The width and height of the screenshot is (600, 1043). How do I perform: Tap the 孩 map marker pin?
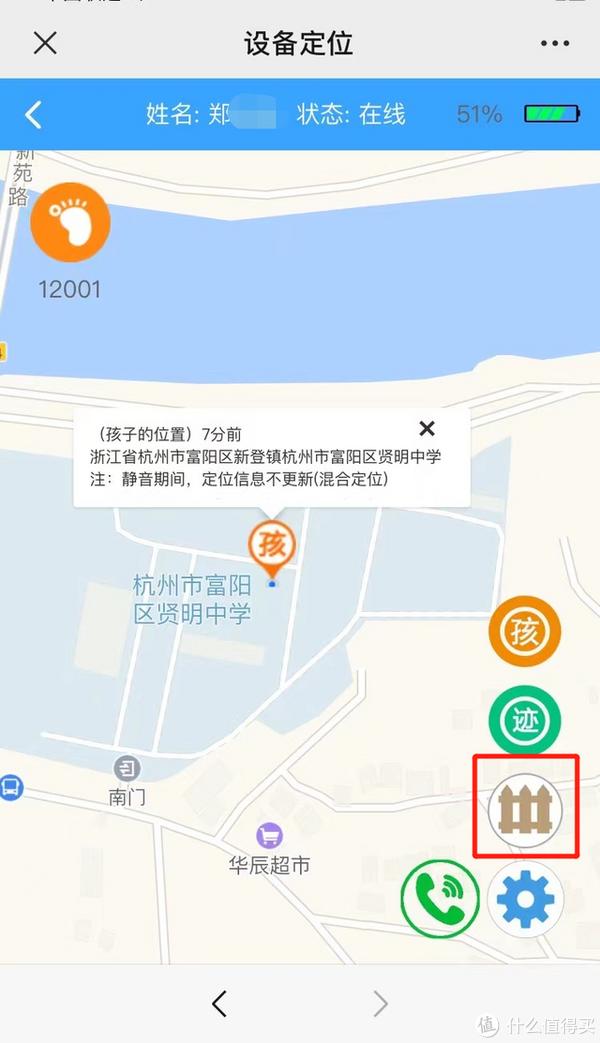[271, 546]
